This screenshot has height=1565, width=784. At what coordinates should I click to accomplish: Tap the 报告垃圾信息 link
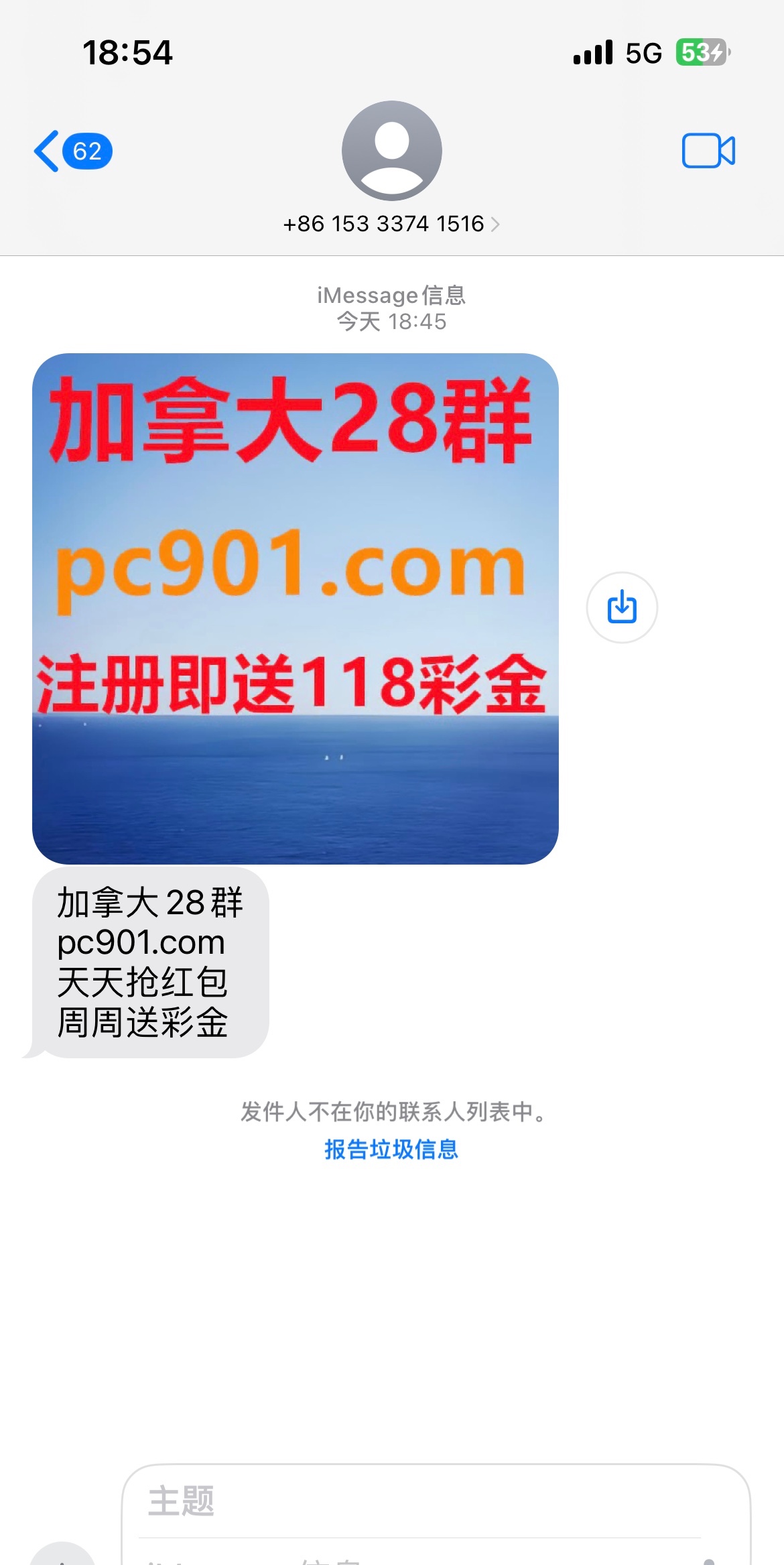pyautogui.click(x=391, y=1149)
